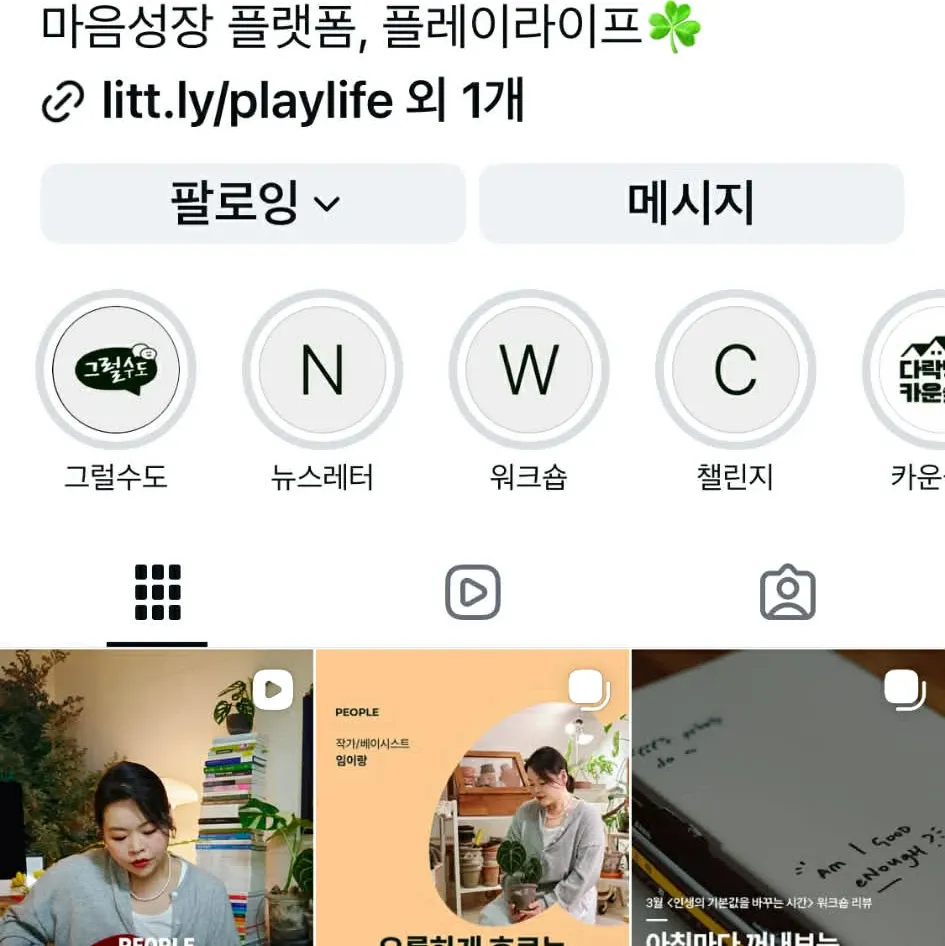The image size is (945, 946).
Task: Switch to the posts grid tab
Action: point(157,593)
